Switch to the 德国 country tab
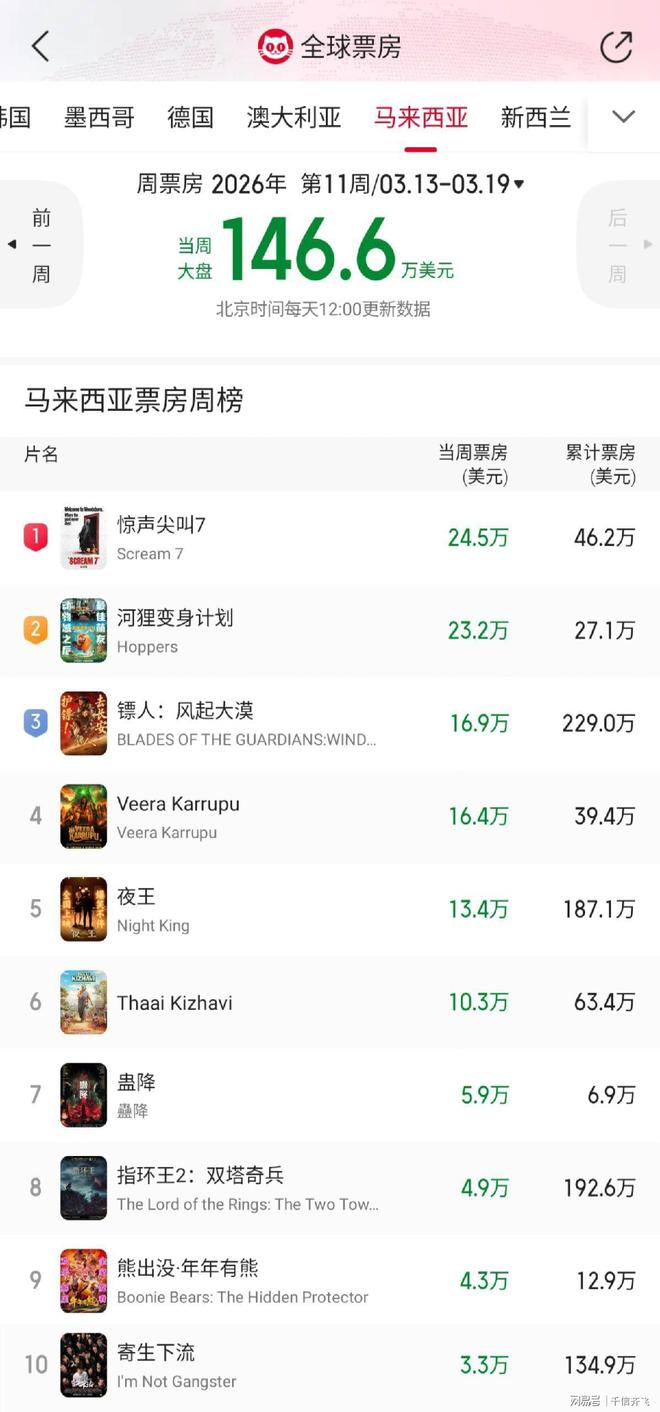The width and height of the screenshot is (660, 1412). point(190,118)
